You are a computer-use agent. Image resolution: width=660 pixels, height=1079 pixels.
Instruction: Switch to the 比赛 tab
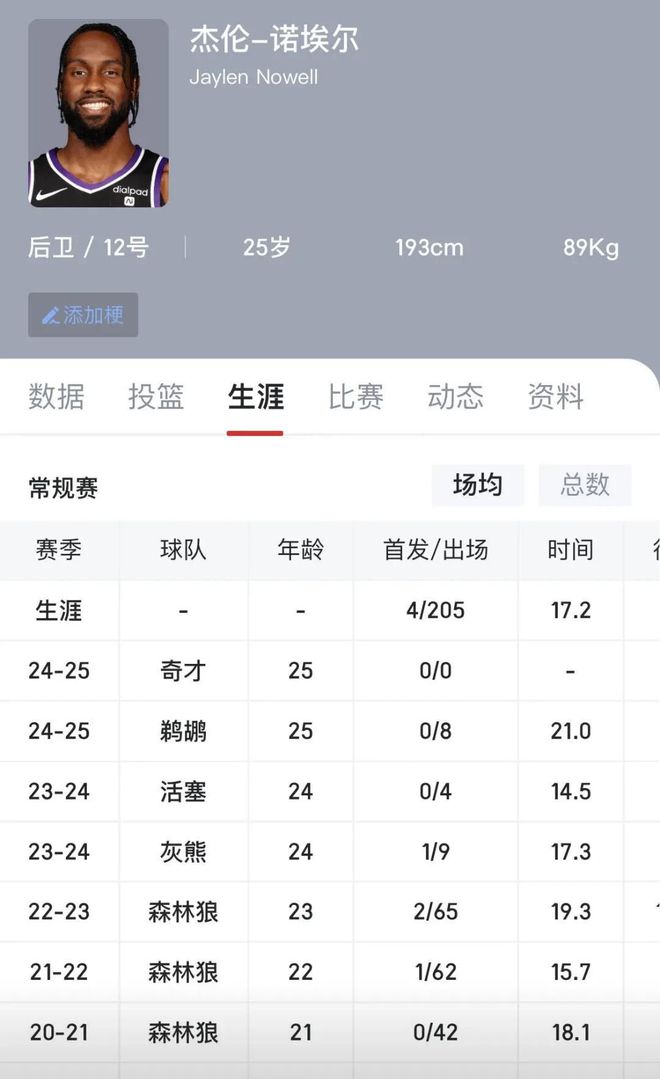(356, 396)
